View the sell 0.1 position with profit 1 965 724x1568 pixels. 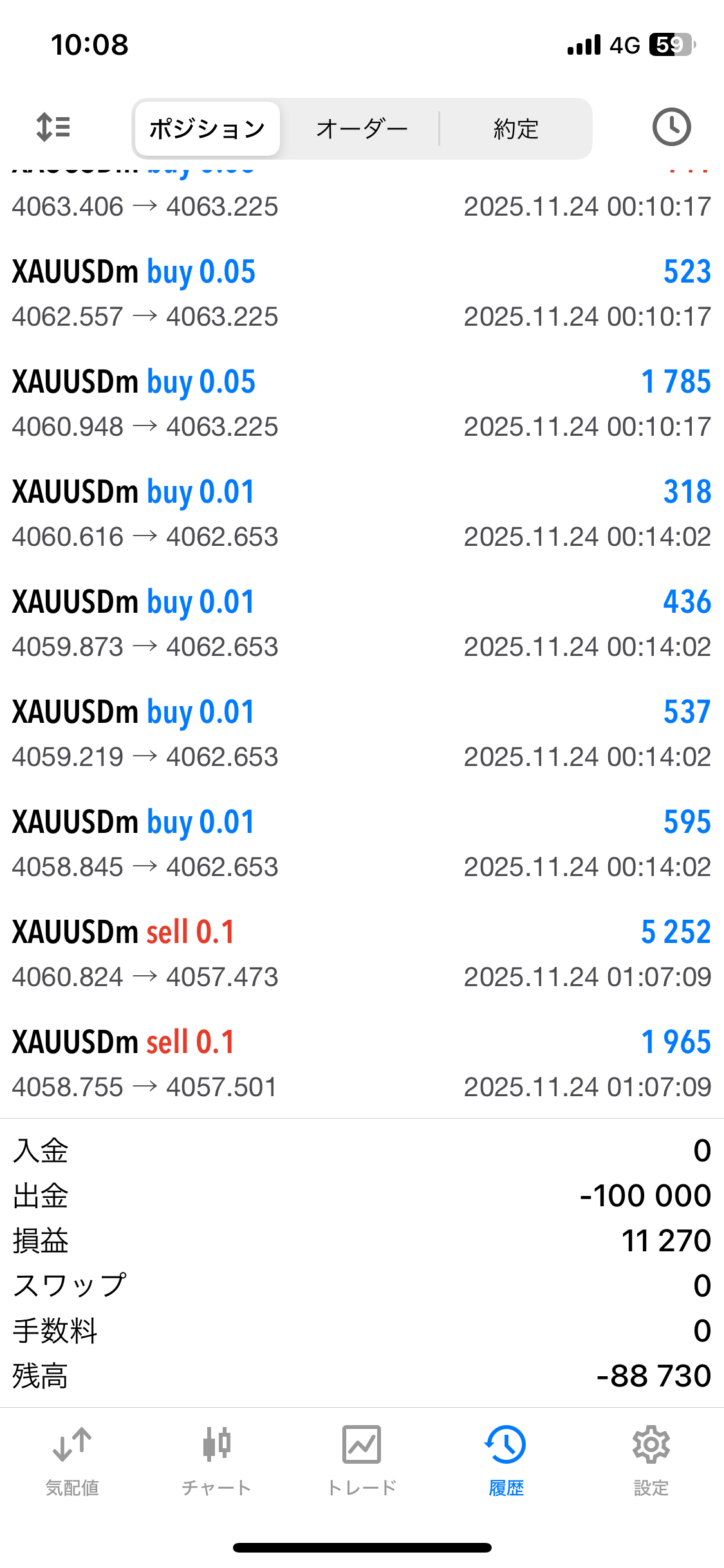pos(362,1064)
